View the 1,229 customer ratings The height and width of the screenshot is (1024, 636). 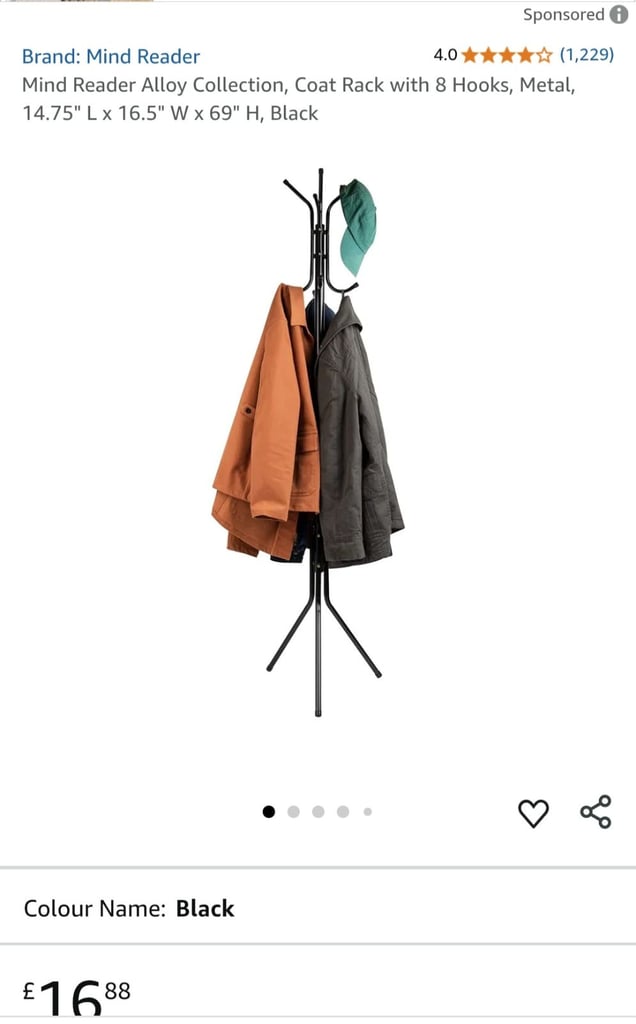tap(586, 54)
